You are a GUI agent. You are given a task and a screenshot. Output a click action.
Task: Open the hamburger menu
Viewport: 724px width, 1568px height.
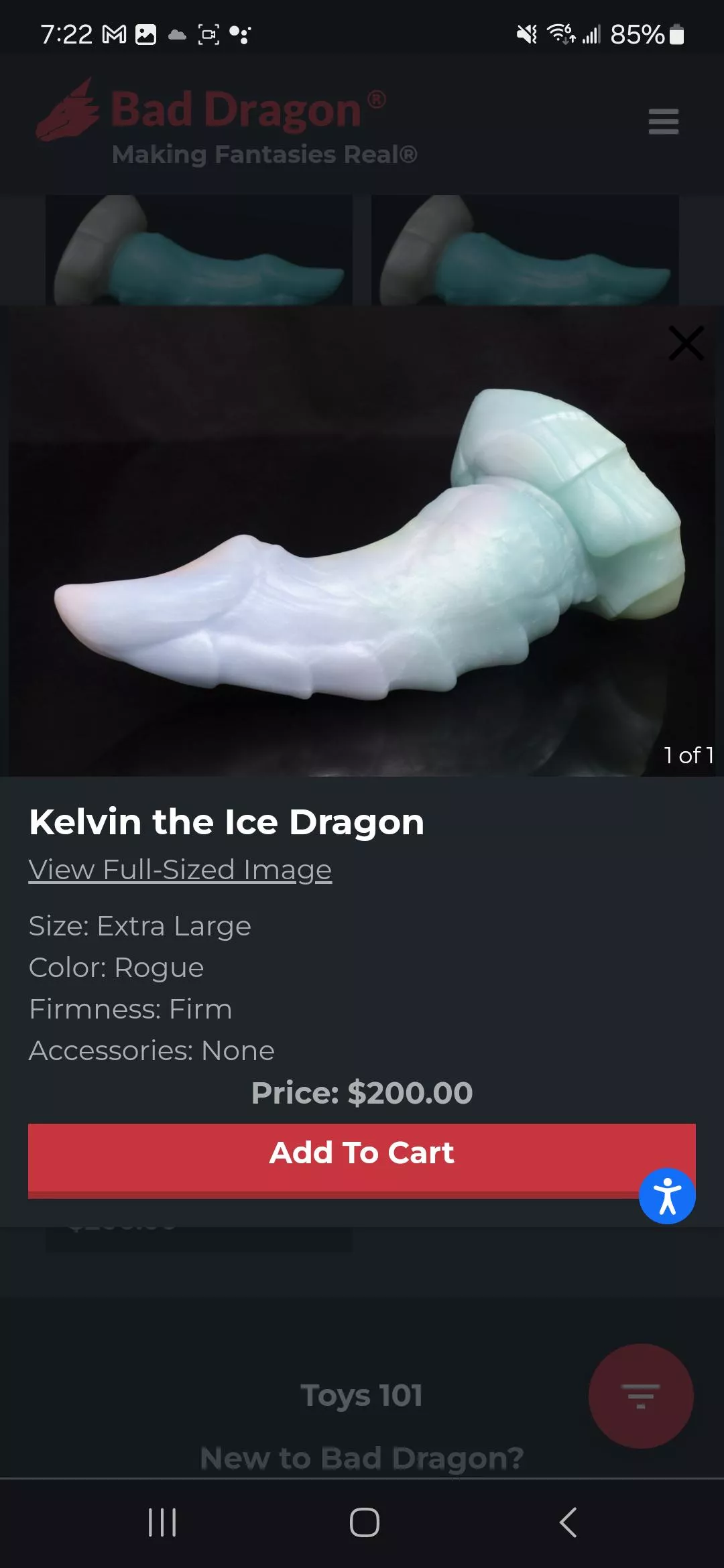[663, 122]
